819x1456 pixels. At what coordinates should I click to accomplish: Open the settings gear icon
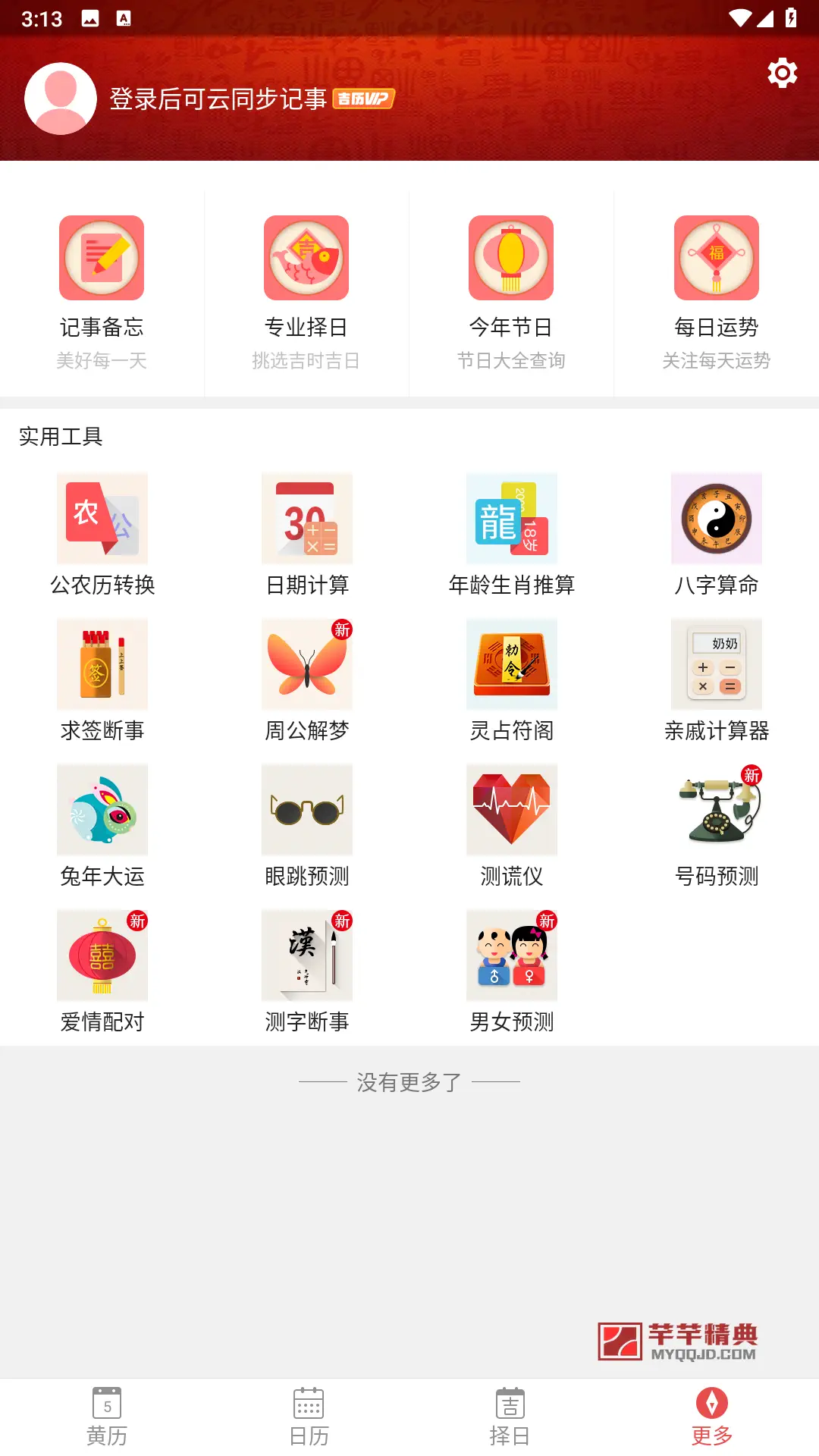pos(782,73)
